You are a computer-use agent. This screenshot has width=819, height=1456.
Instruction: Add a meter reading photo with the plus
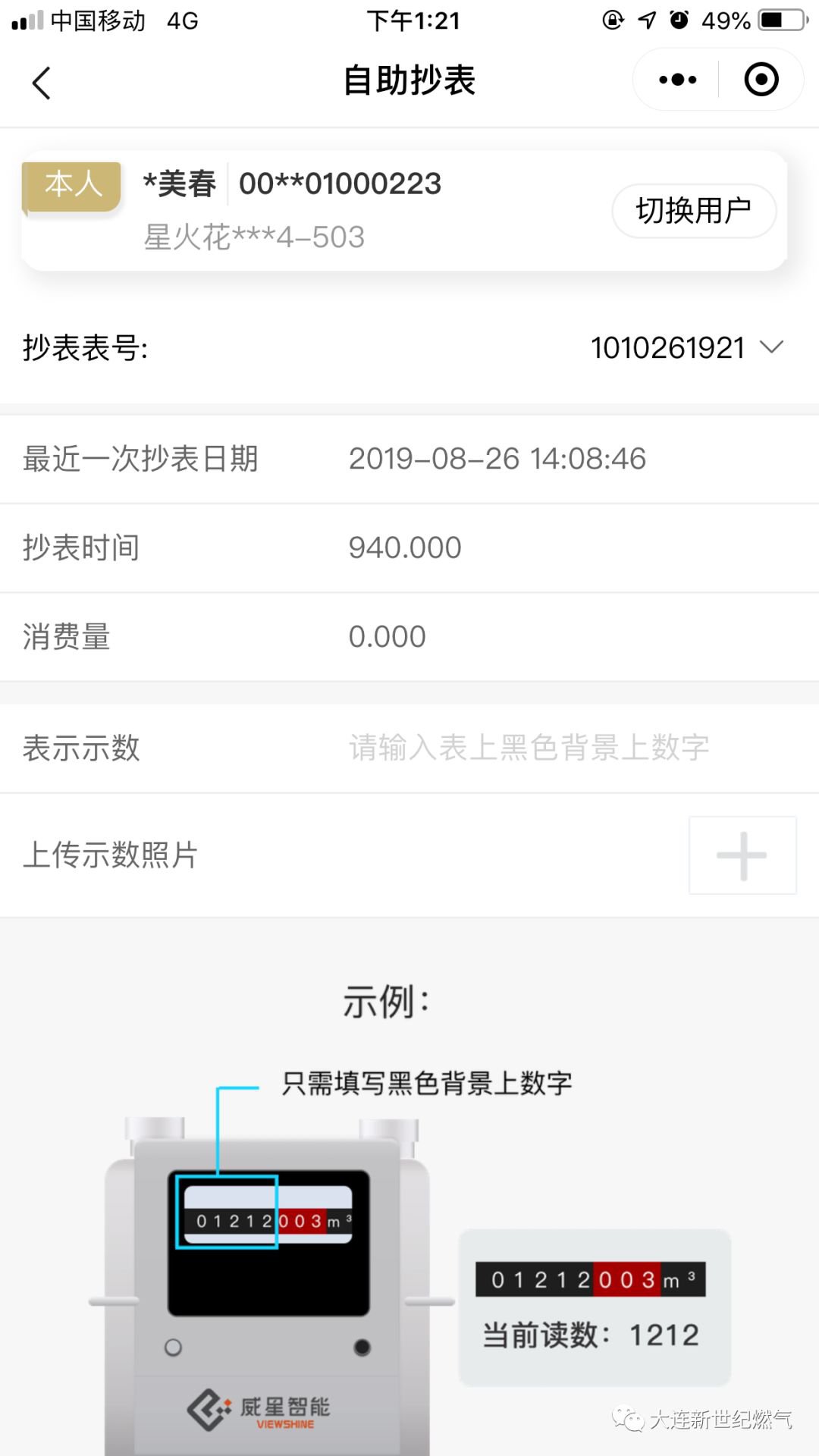742,855
